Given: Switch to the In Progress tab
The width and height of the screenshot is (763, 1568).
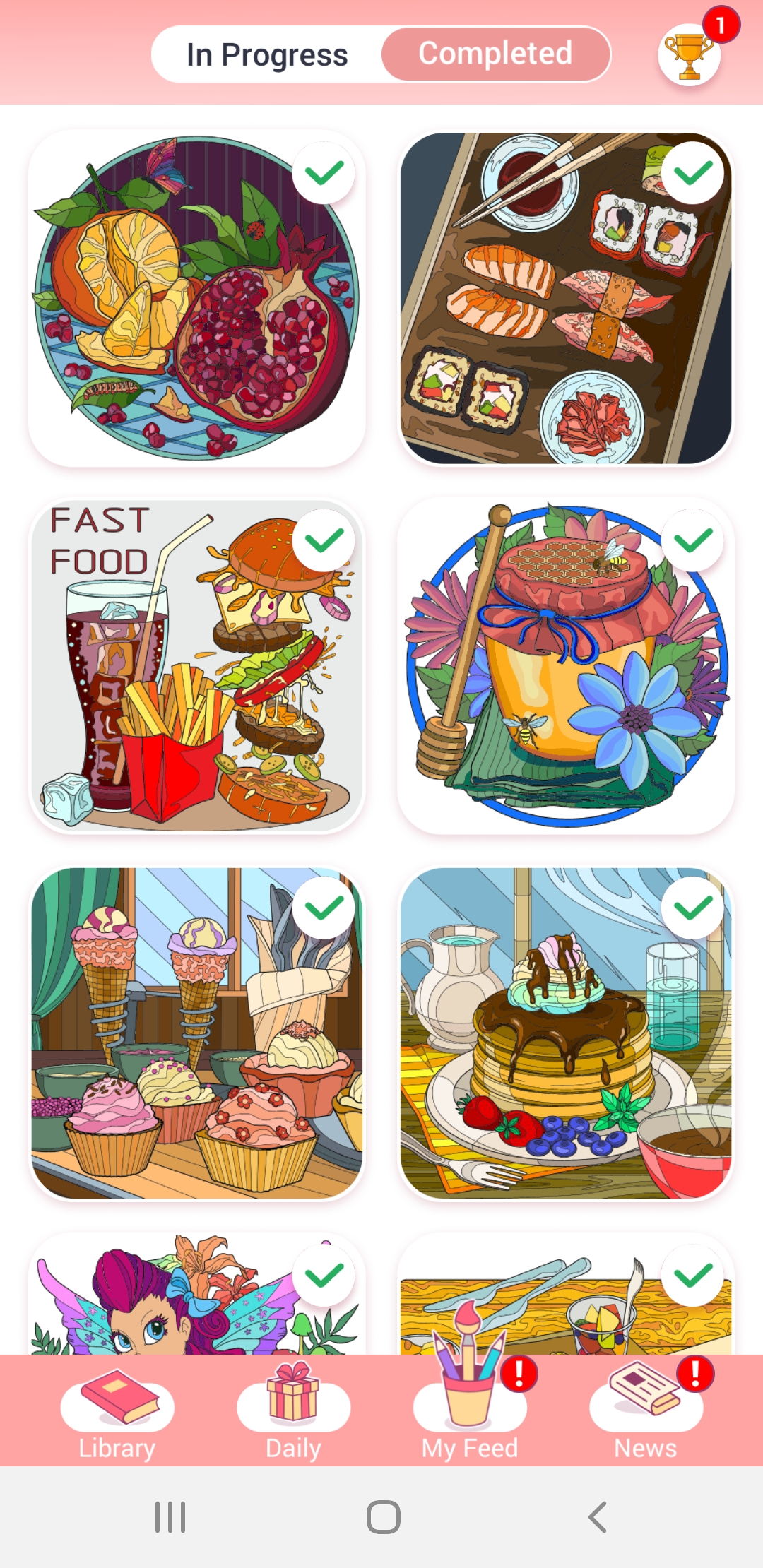Looking at the screenshot, I should [267, 54].
